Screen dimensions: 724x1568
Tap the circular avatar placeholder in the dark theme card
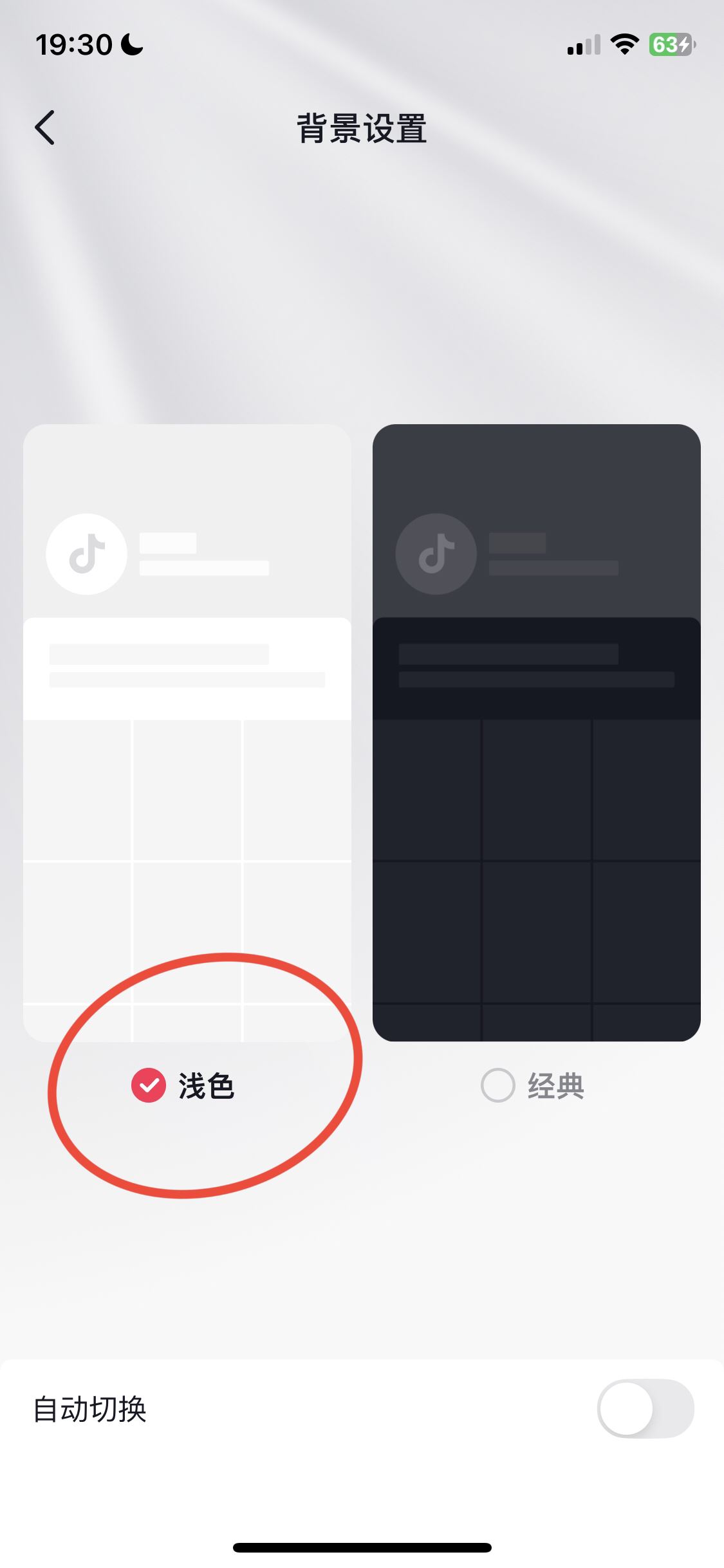[x=436, y=554]
